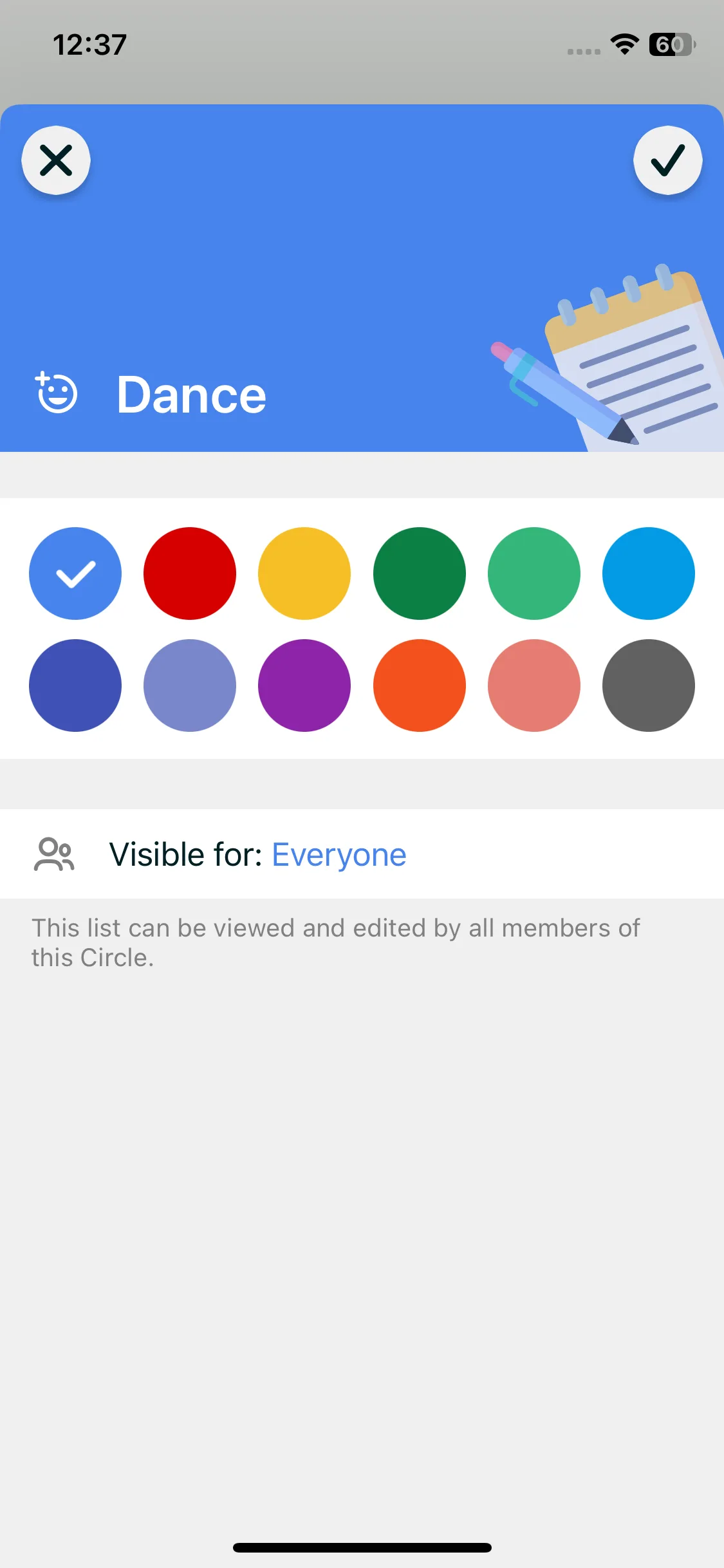Select the red color swatch
This screenshot has width=724, height=1568.
(190, 574)
